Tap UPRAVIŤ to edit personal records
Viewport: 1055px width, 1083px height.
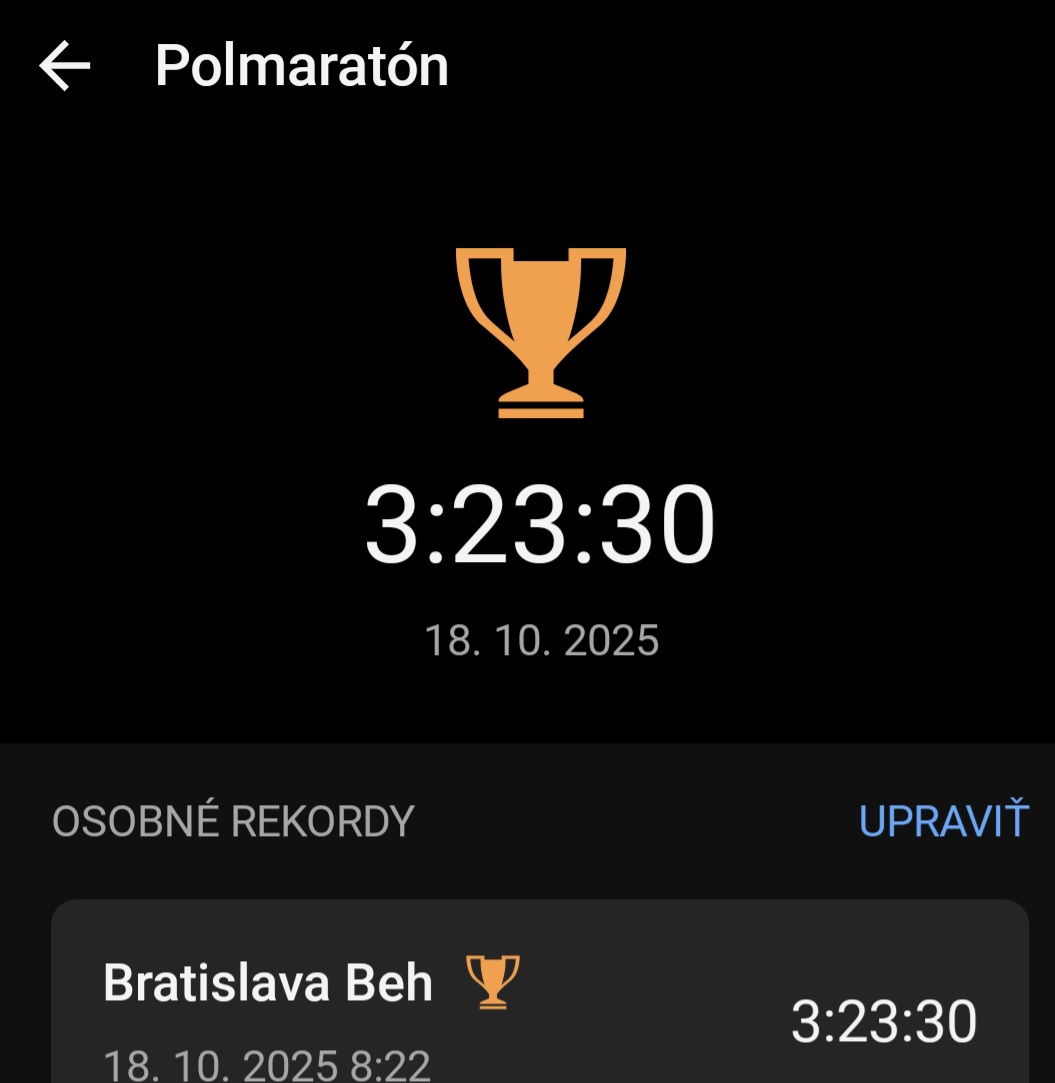tap(943, 821)
